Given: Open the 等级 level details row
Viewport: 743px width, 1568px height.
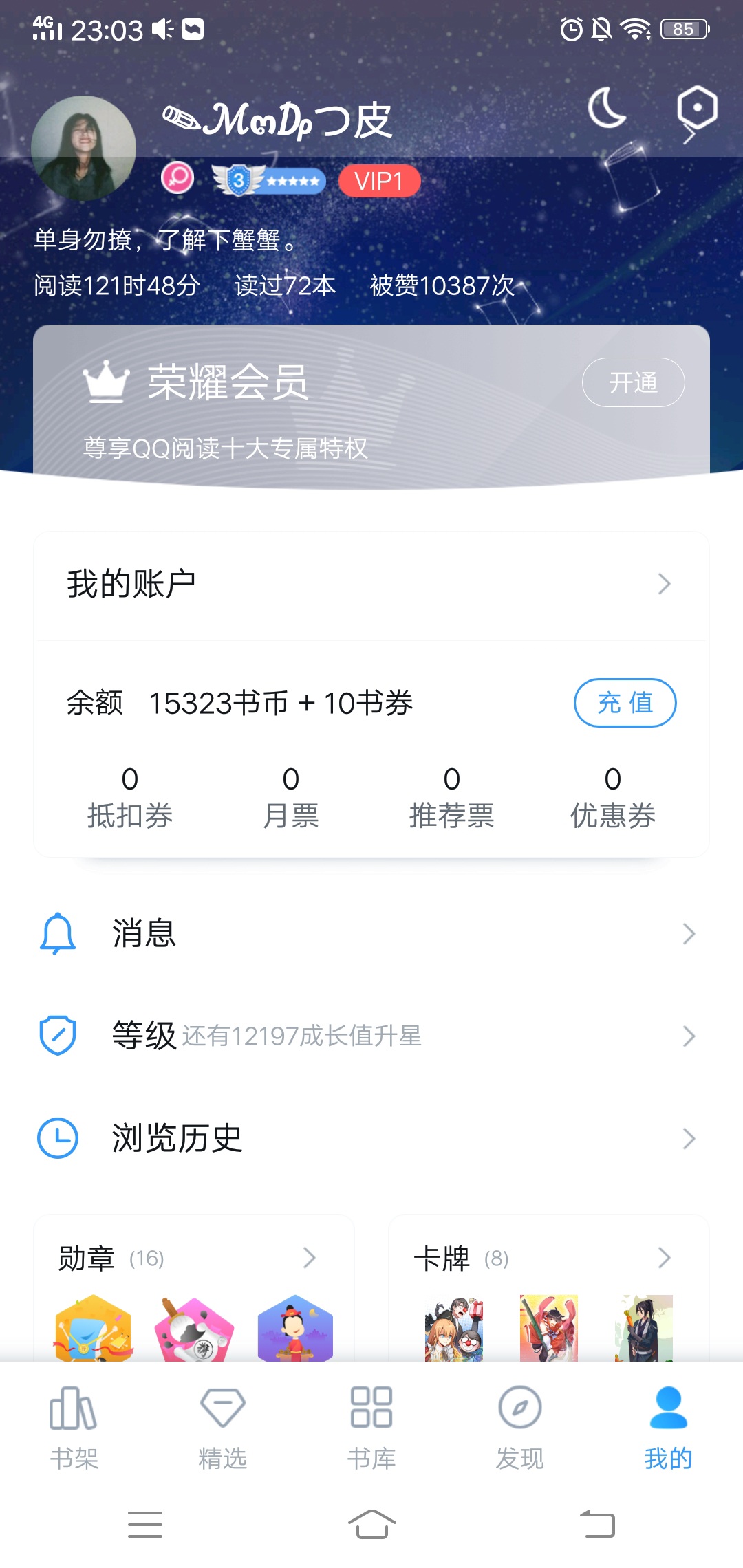Looking at the screenshot, I should pos(371,1036).
